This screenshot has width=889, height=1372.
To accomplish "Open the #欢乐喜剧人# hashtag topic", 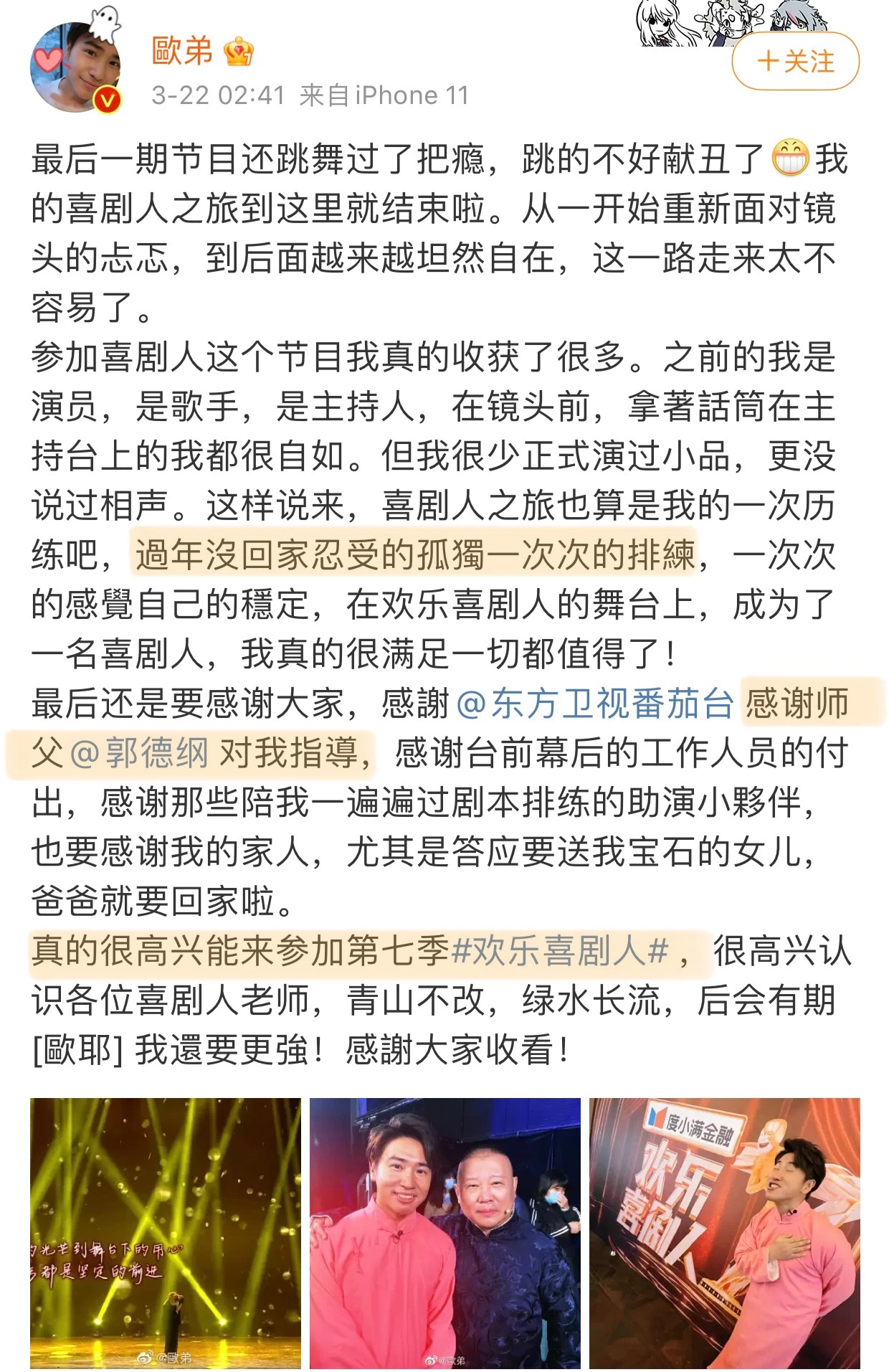I will tap(561, 952).
